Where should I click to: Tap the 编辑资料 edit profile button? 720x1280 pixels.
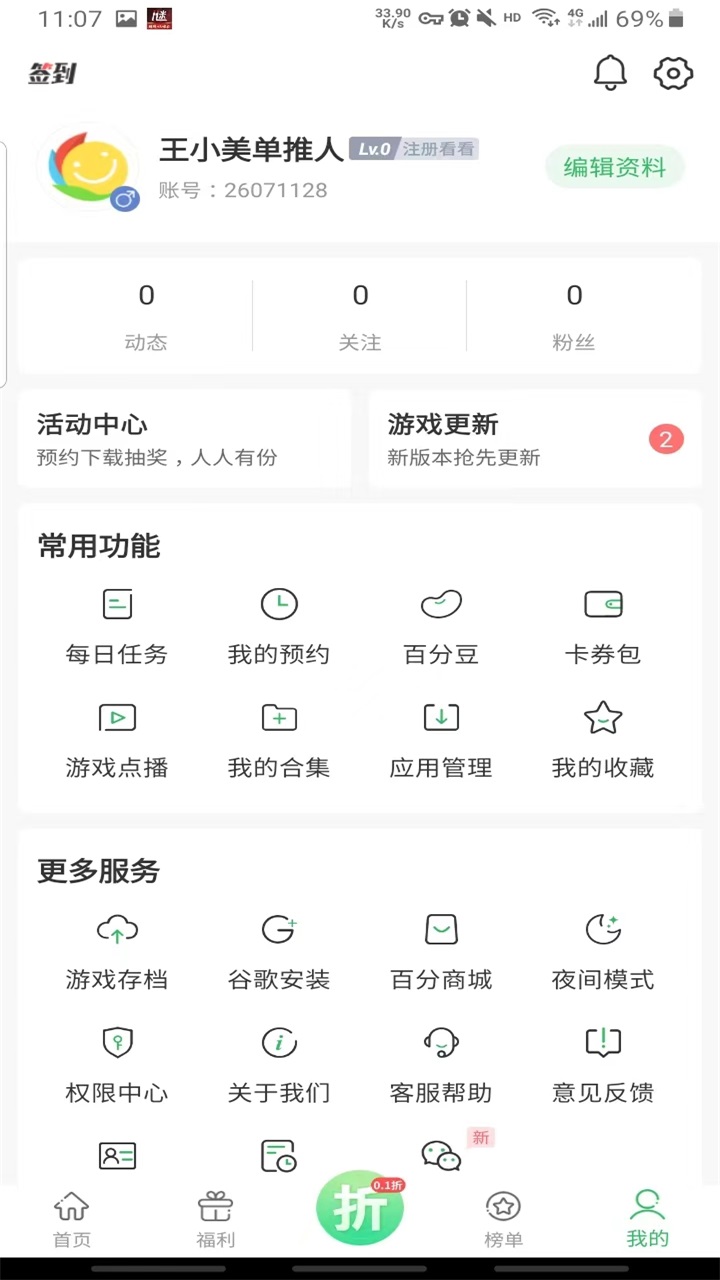point(614,168)
